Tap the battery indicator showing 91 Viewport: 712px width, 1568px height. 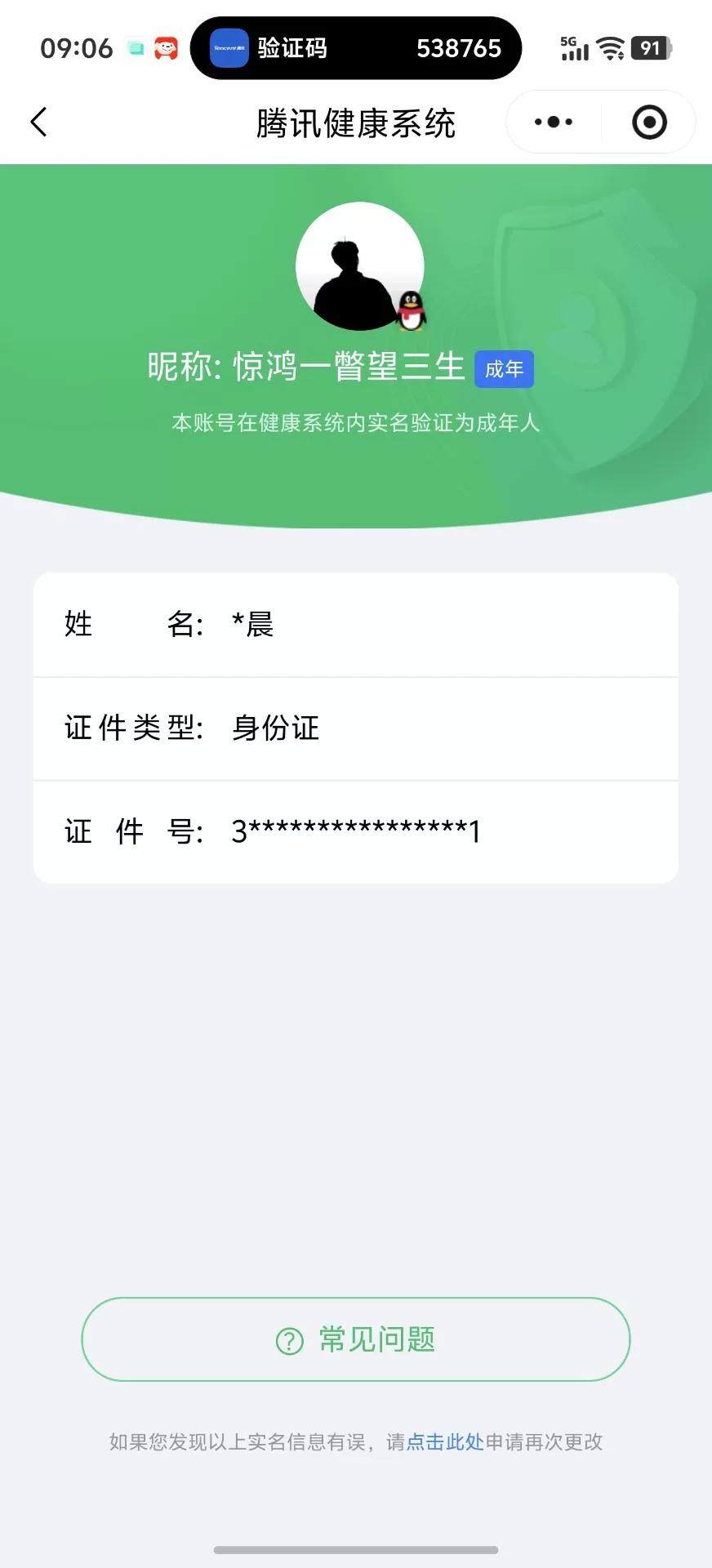[649, 48]
